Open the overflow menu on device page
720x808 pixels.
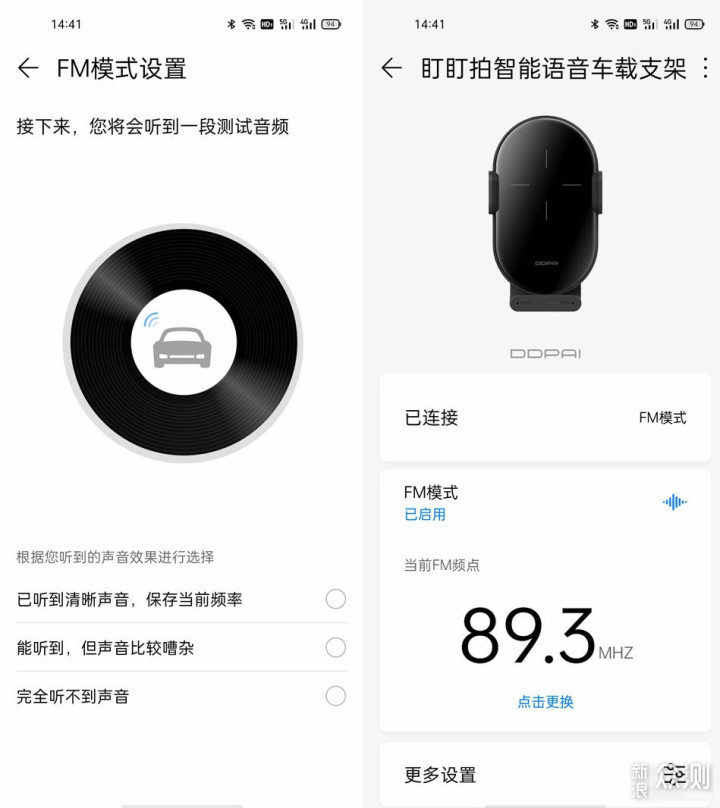tap(705, 68)
